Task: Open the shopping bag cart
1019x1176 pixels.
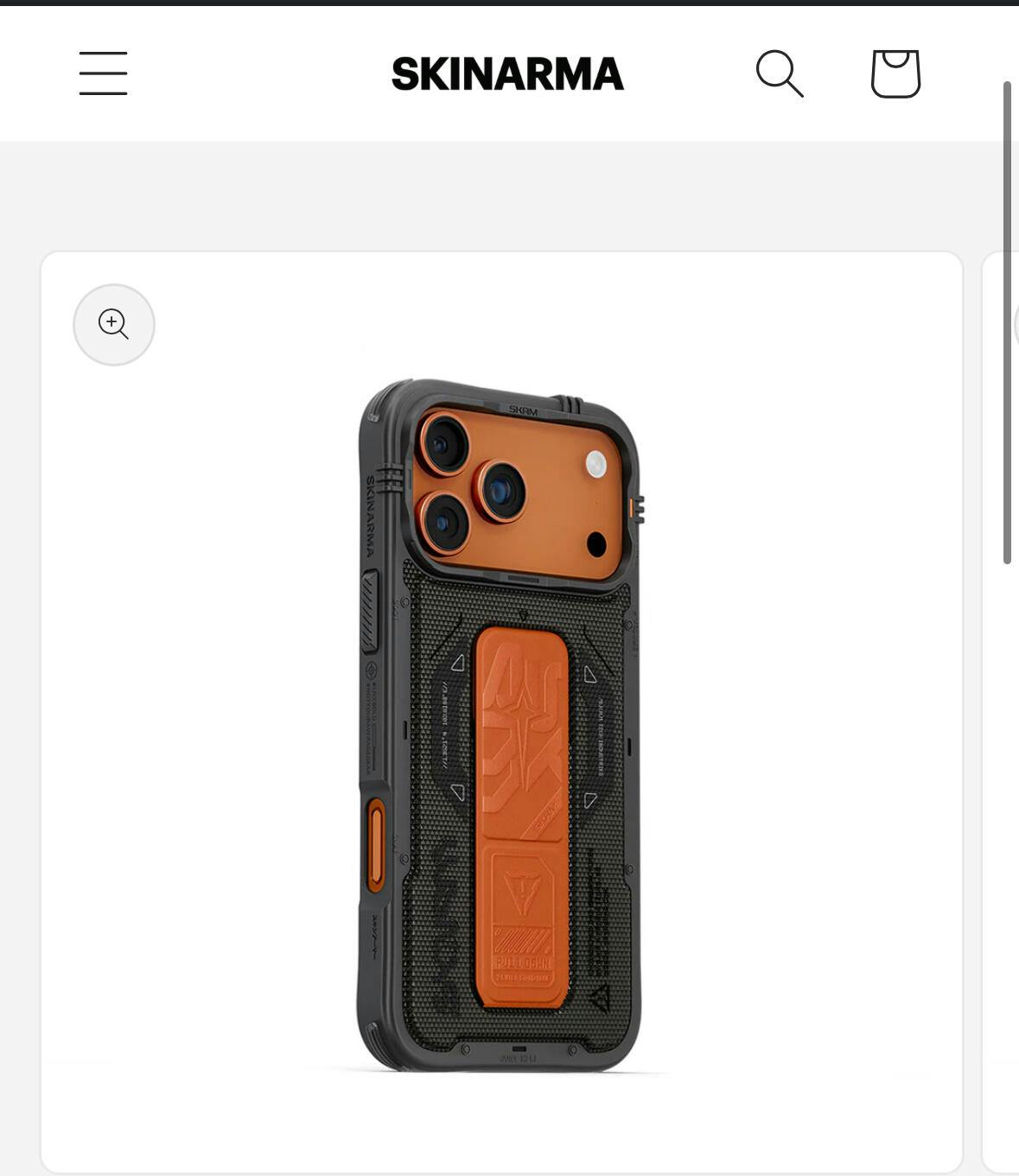Action: pyautogui.click(x=895, y=73)
